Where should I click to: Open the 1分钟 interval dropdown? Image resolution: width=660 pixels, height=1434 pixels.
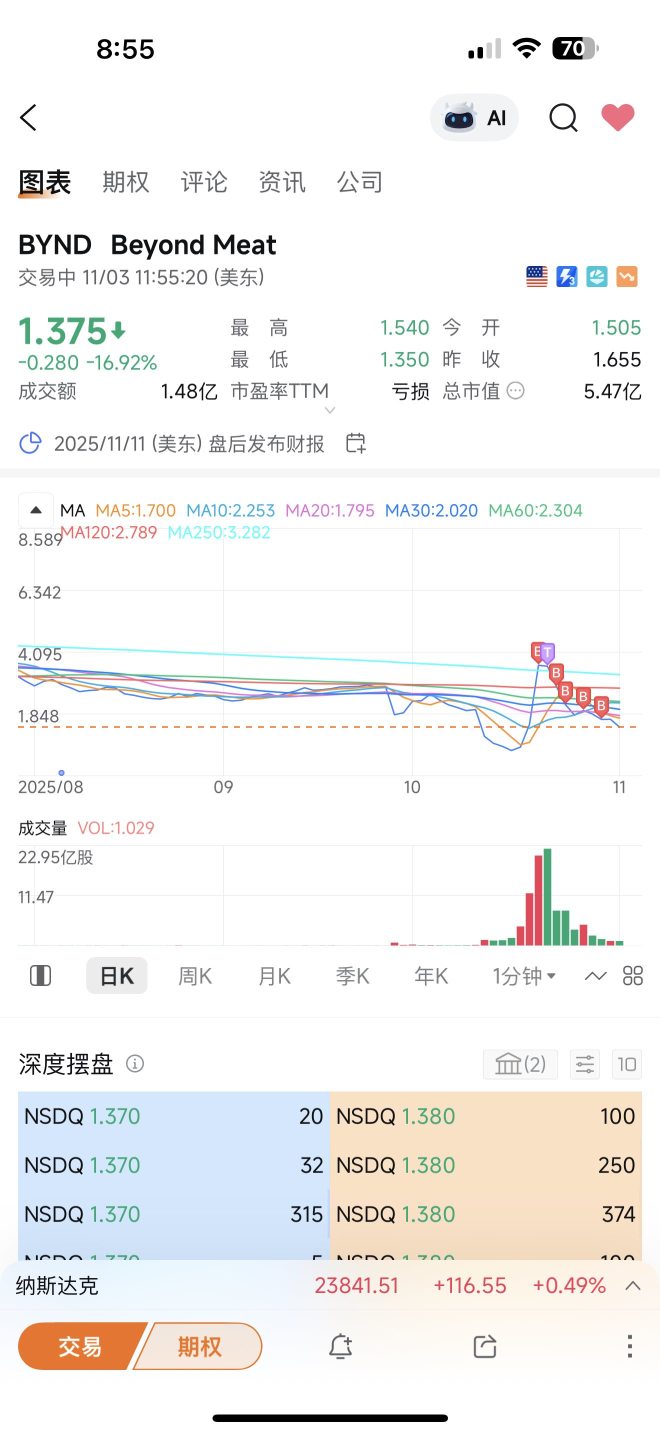tap(524, 976)
